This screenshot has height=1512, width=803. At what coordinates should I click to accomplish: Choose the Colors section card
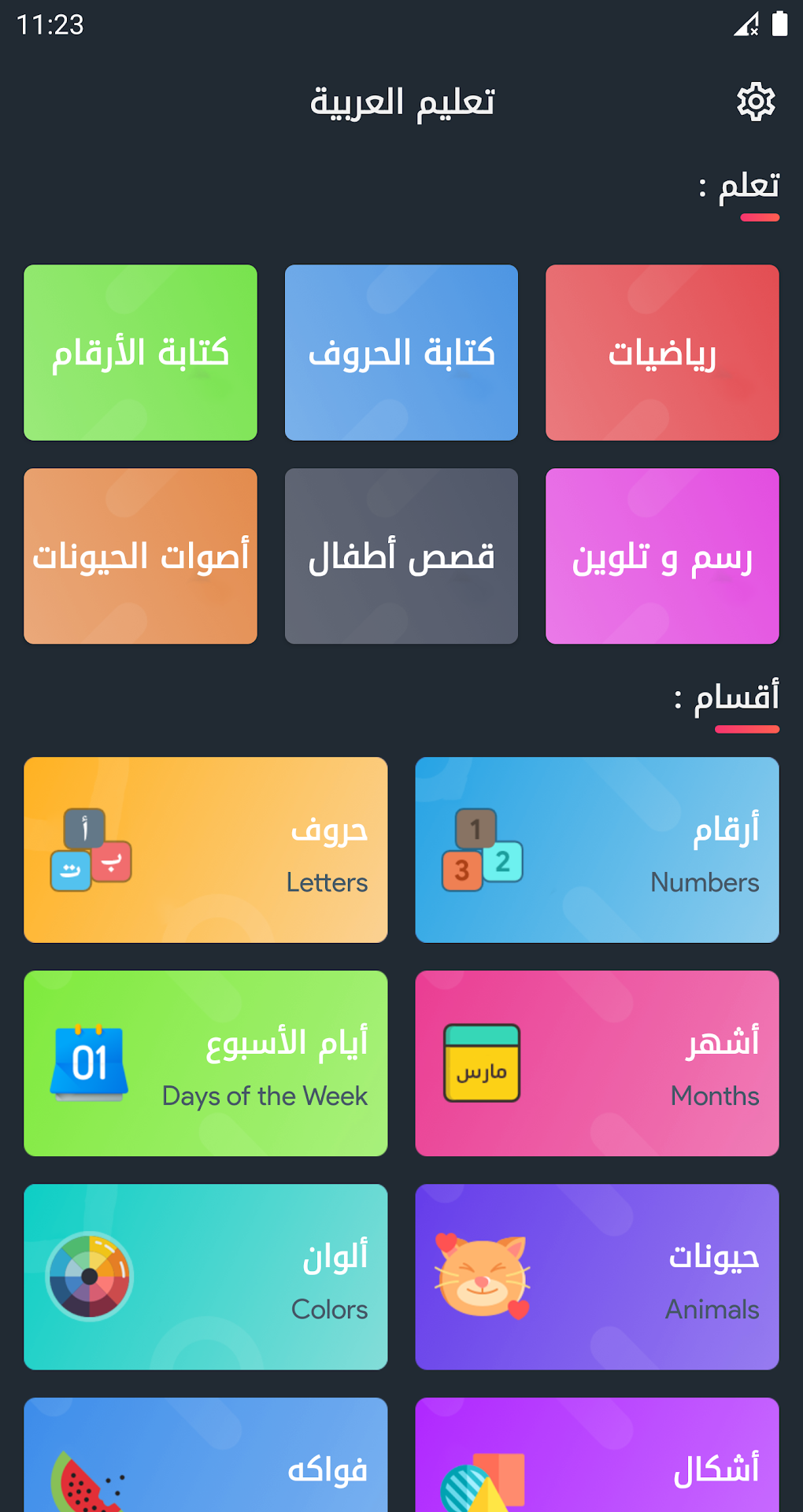205,1277
